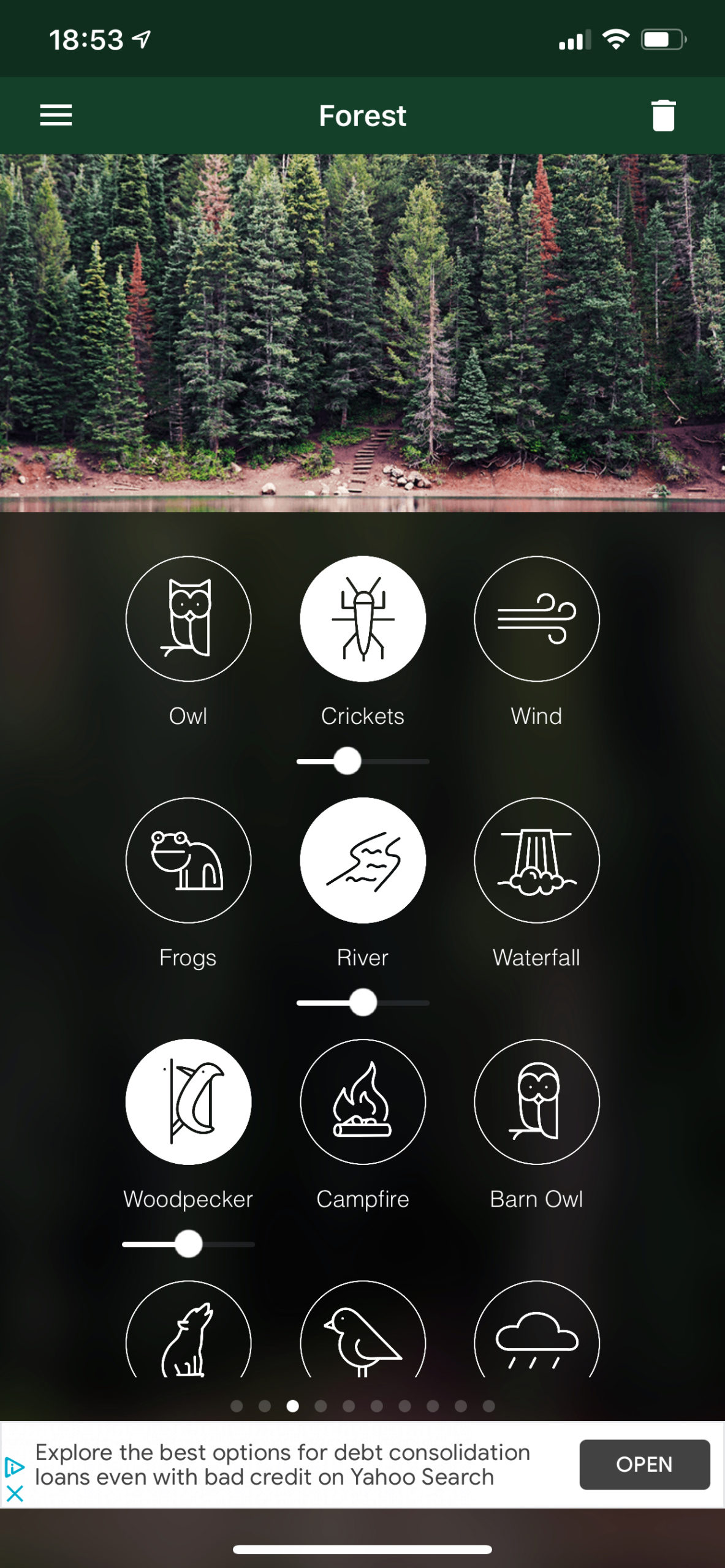This screenshot has width=725, height=1568.
Task: Turn on the Owl sound
Action: 188,619
